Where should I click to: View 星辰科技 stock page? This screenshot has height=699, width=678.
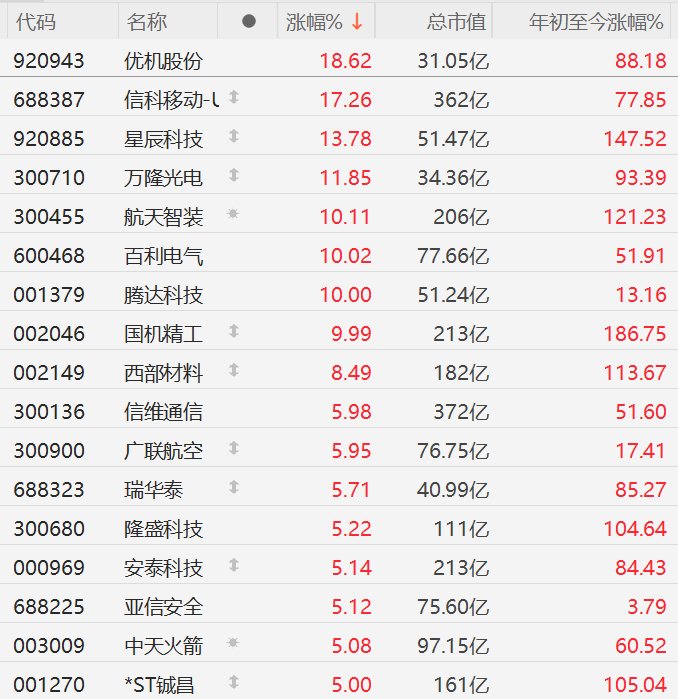[x=164, y=139]
